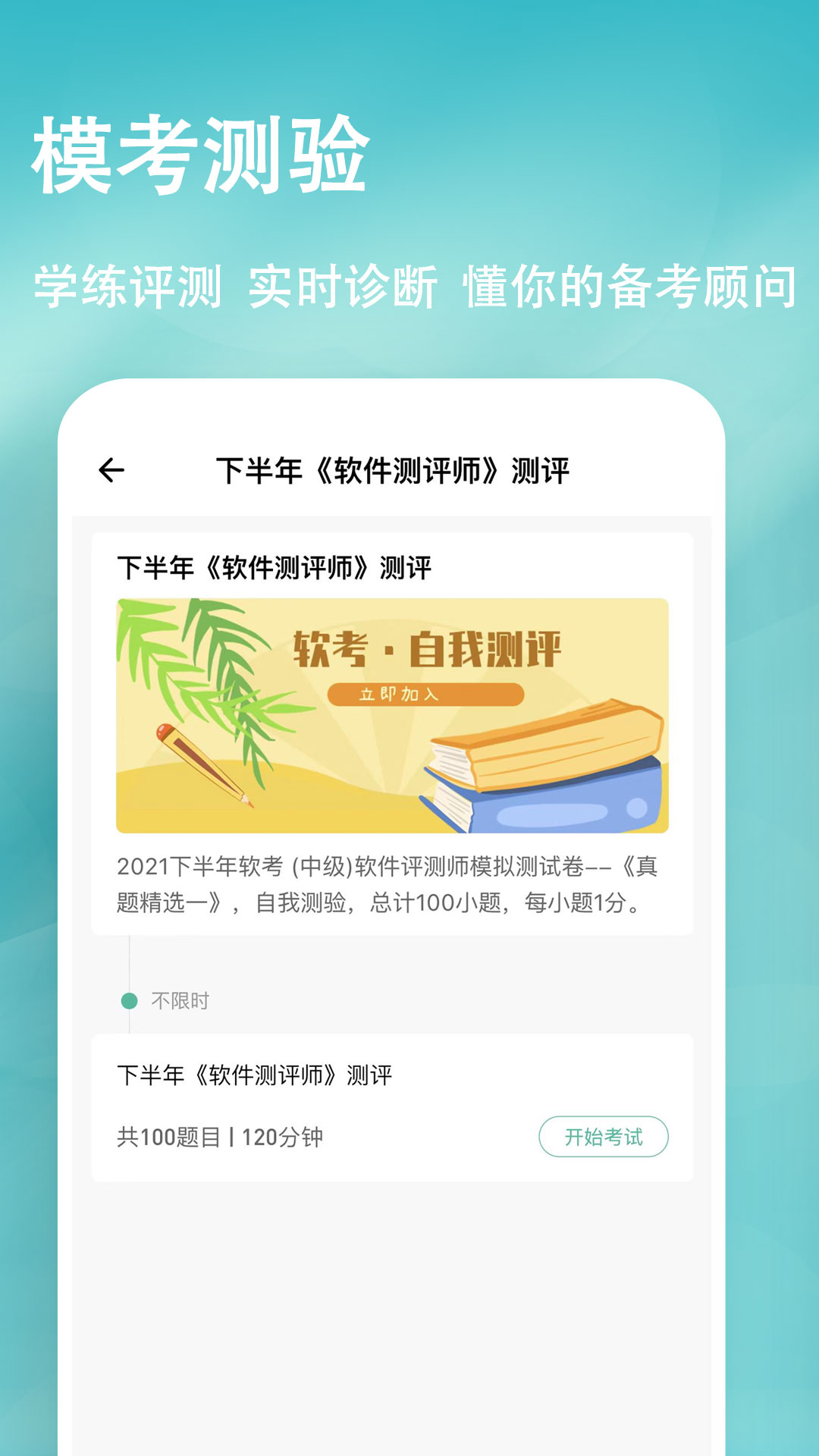This screenshot has height=1456, width=819.
Task: Click the back arrow to return
Action: (112, 470)
